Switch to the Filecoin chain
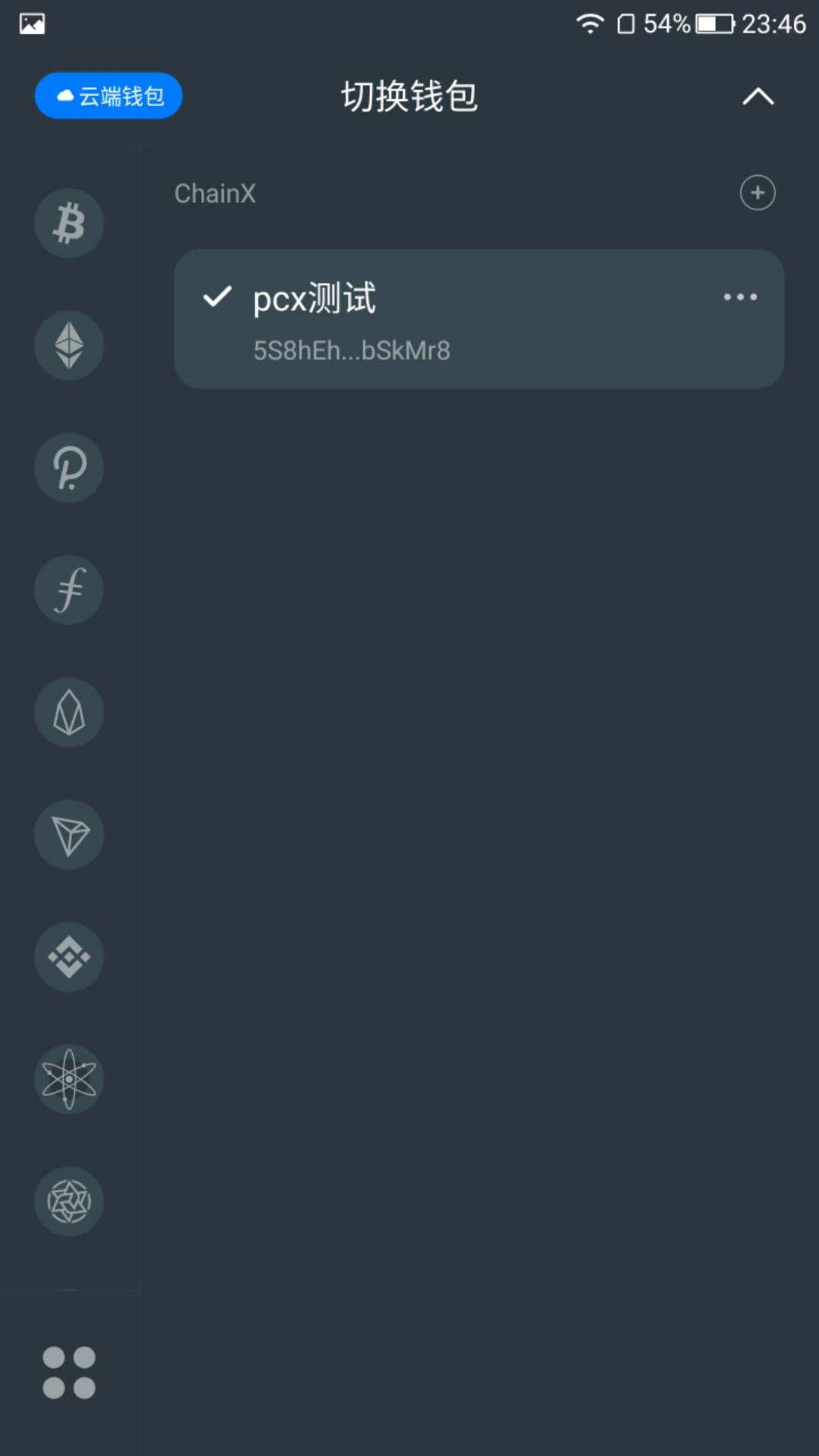The image size is (819, 1456). [69, 590]
